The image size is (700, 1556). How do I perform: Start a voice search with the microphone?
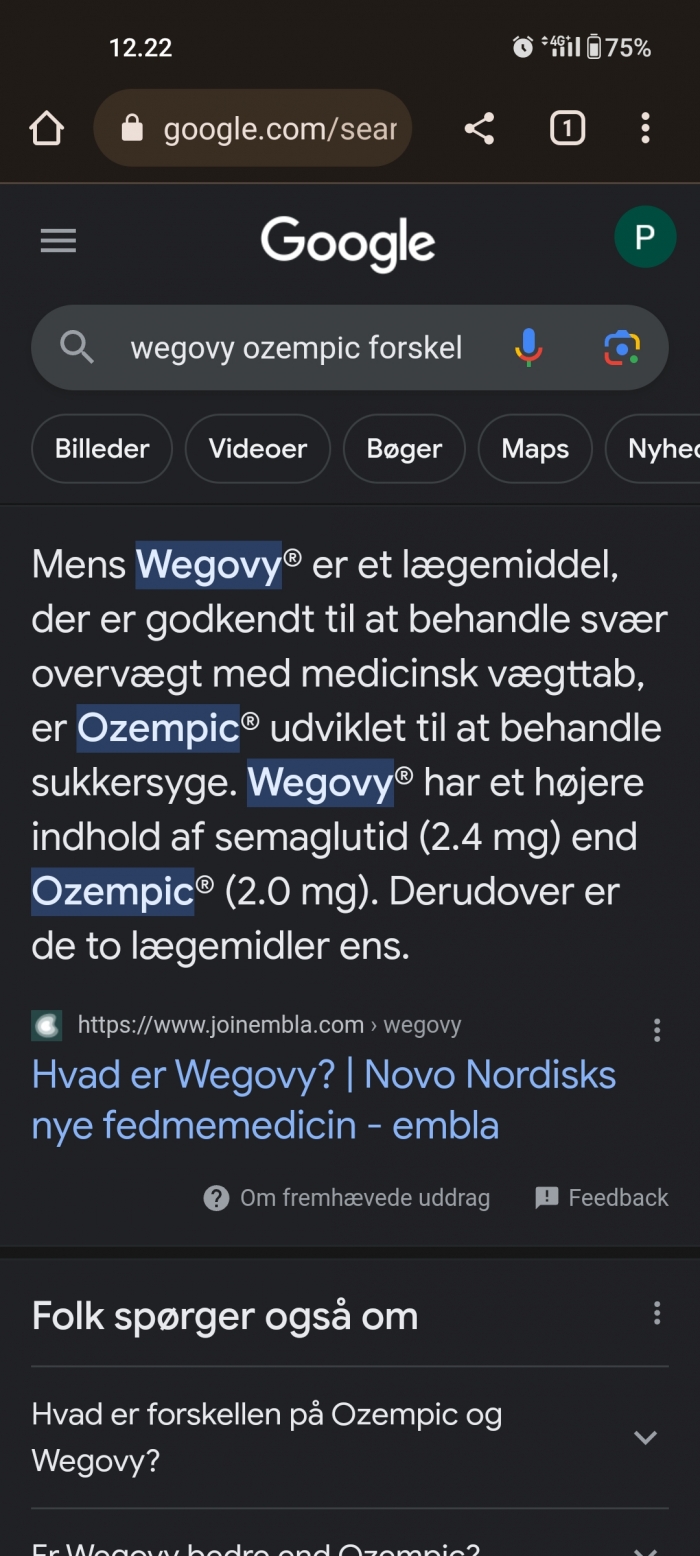click(529, 348)
